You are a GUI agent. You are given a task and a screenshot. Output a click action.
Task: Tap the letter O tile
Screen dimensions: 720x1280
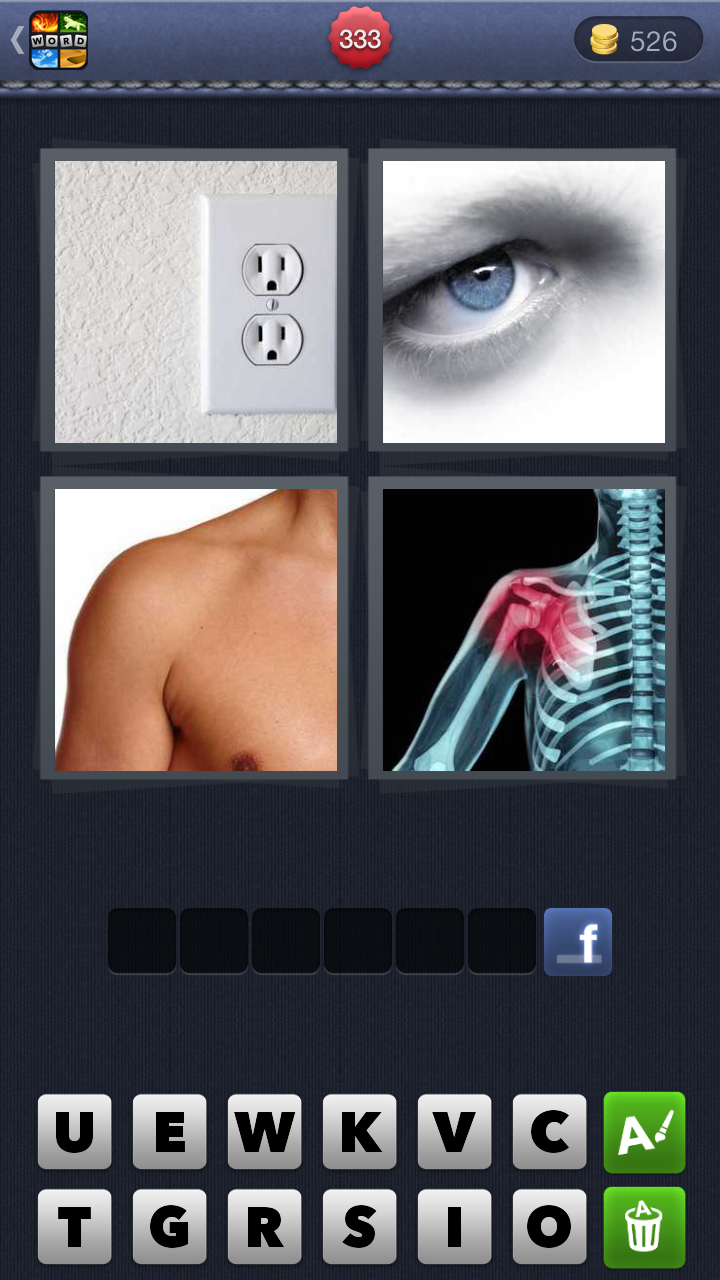pyautogui.click(x=550, y=1227)
